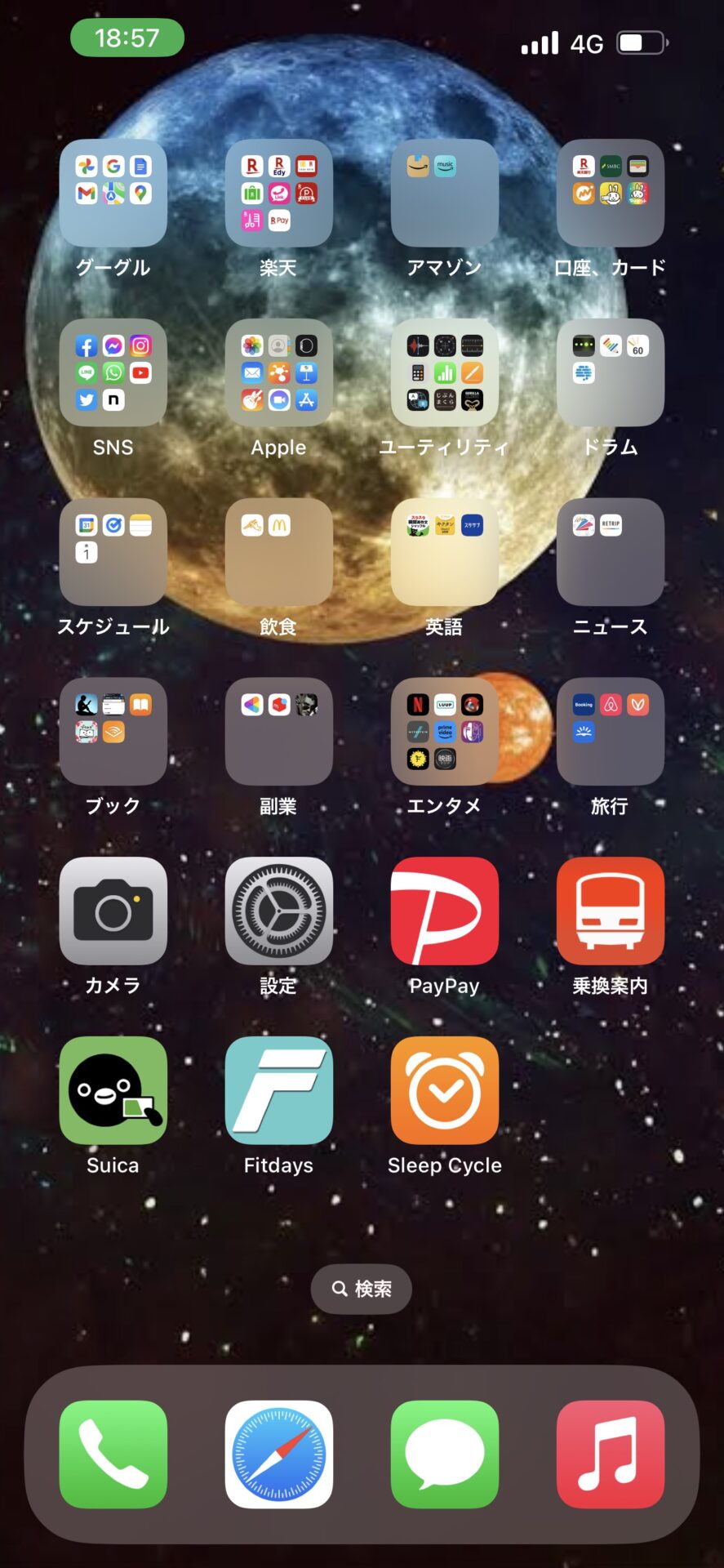Open the 設定 app
The height and width of the screenshot is (1568, 724).
coord(279,911)
